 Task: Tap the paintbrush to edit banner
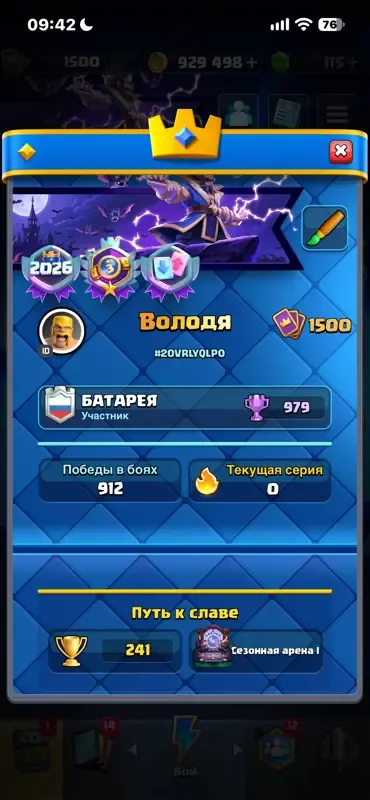tap(325, 228)
